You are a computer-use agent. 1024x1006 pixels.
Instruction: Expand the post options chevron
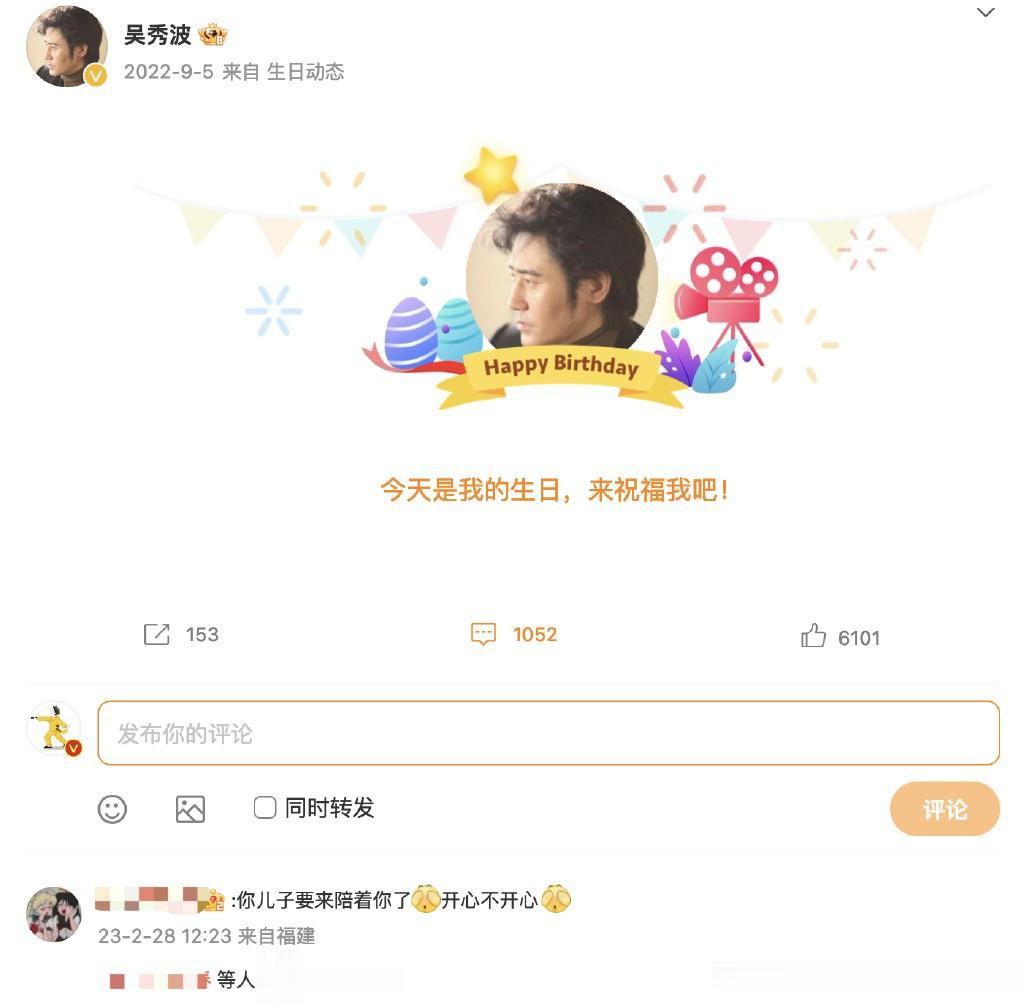[985, 13]
